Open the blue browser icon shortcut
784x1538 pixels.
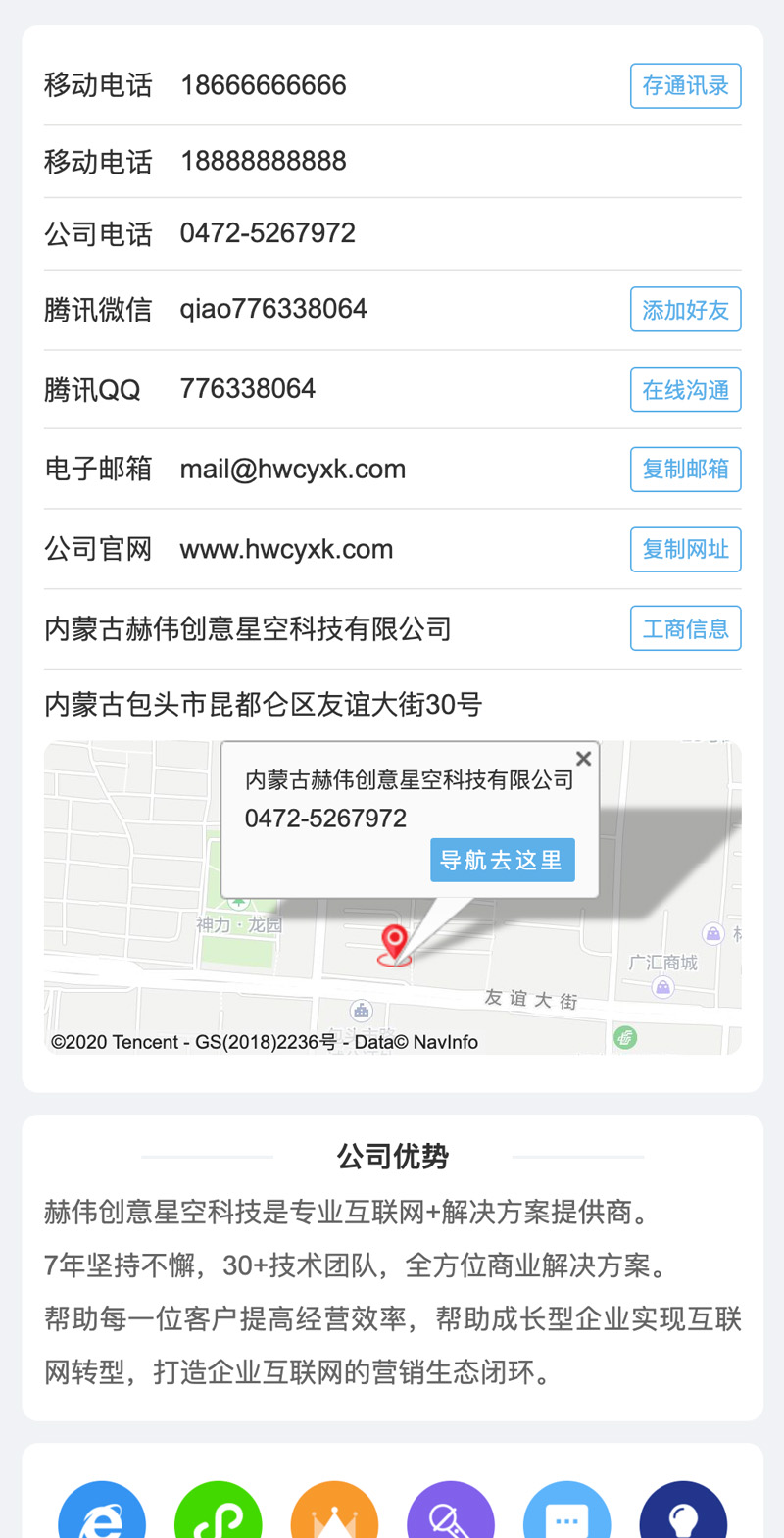102,1514
